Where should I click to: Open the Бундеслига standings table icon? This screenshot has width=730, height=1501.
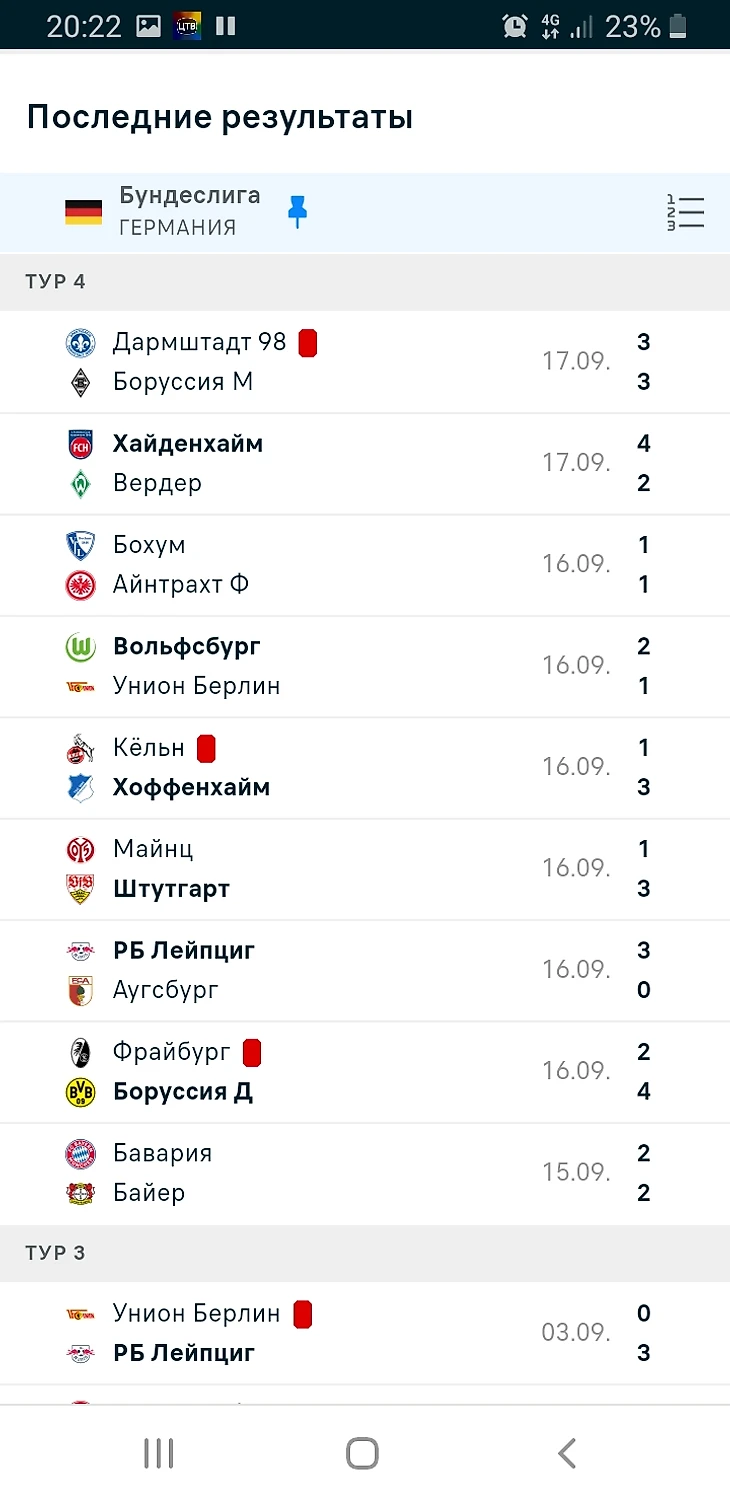click(685, 212)
